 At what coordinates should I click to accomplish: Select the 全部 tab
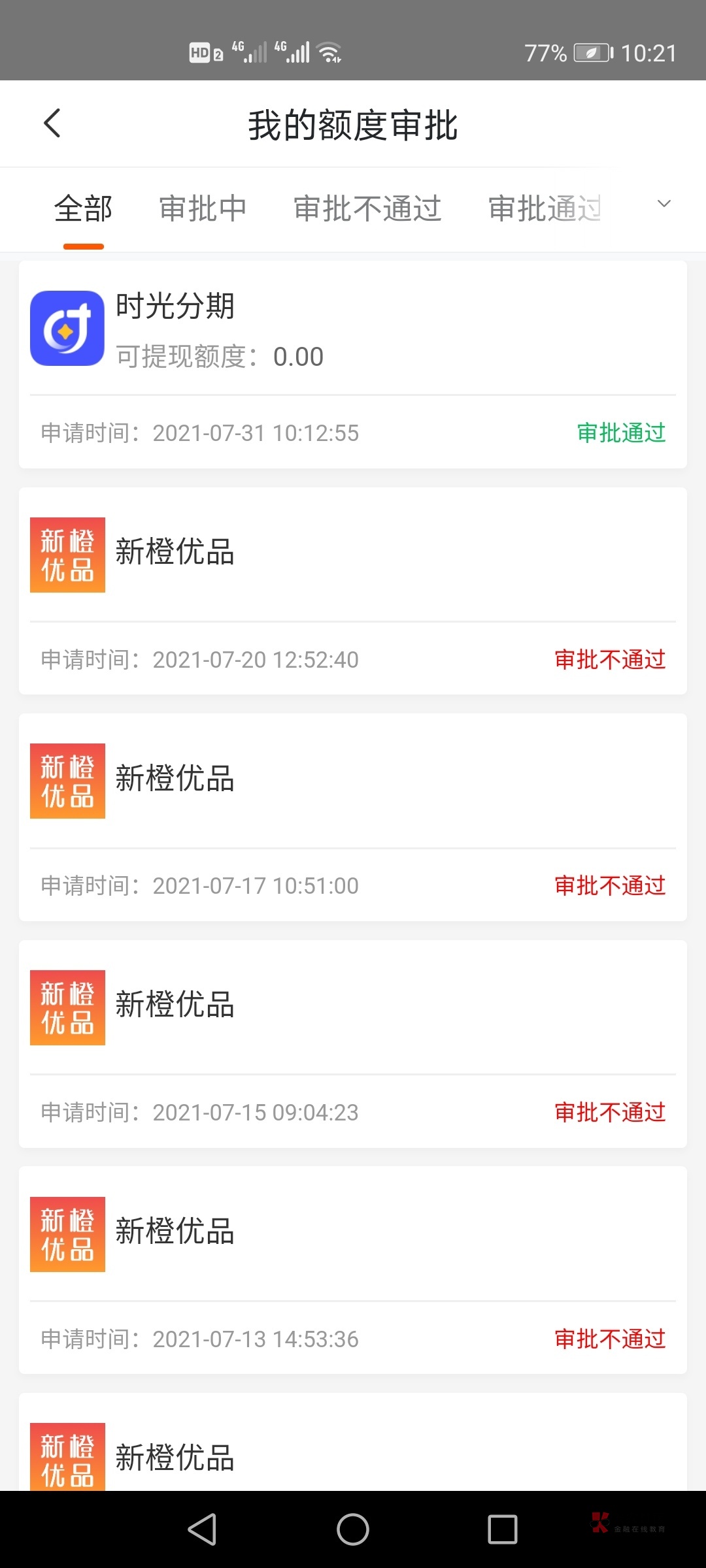(x=84, y=209)
